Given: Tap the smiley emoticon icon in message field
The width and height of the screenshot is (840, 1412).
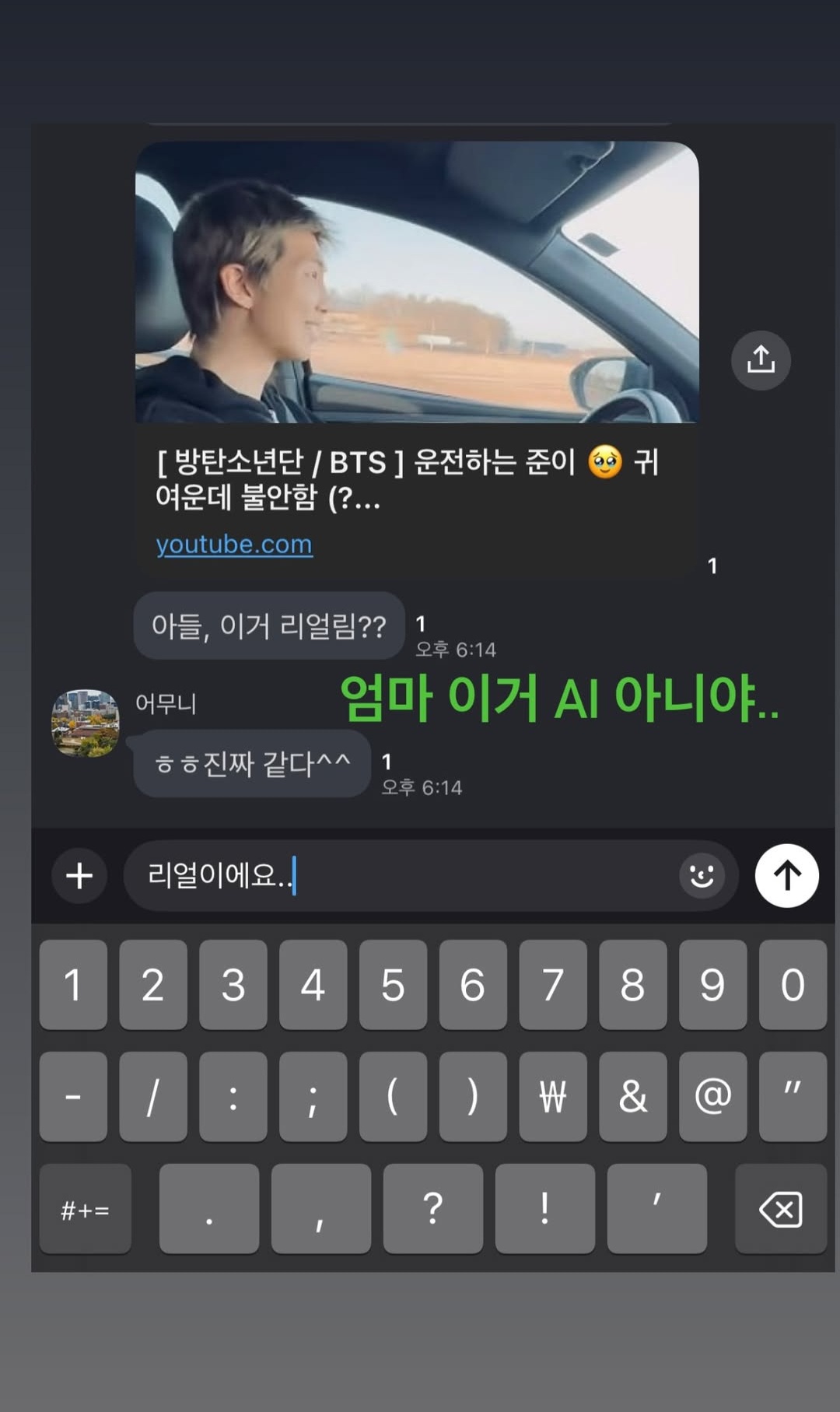Looking at the screenshot, I should tap(701, 875).
